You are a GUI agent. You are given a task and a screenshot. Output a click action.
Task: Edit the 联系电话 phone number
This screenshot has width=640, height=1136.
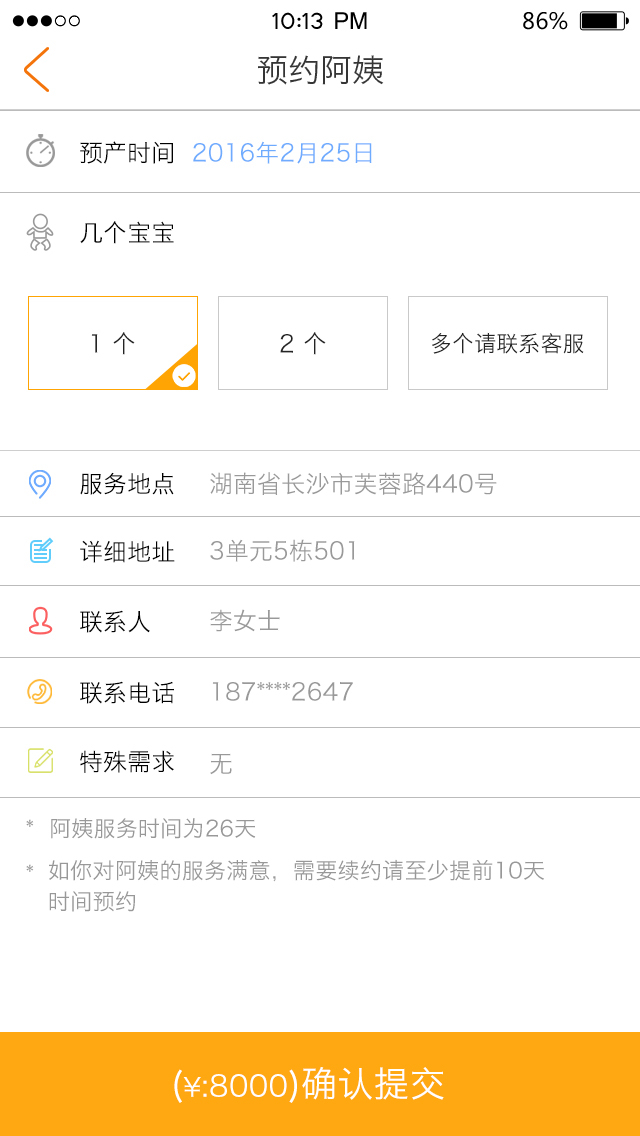pyautogui.click(x=320, y=693)
